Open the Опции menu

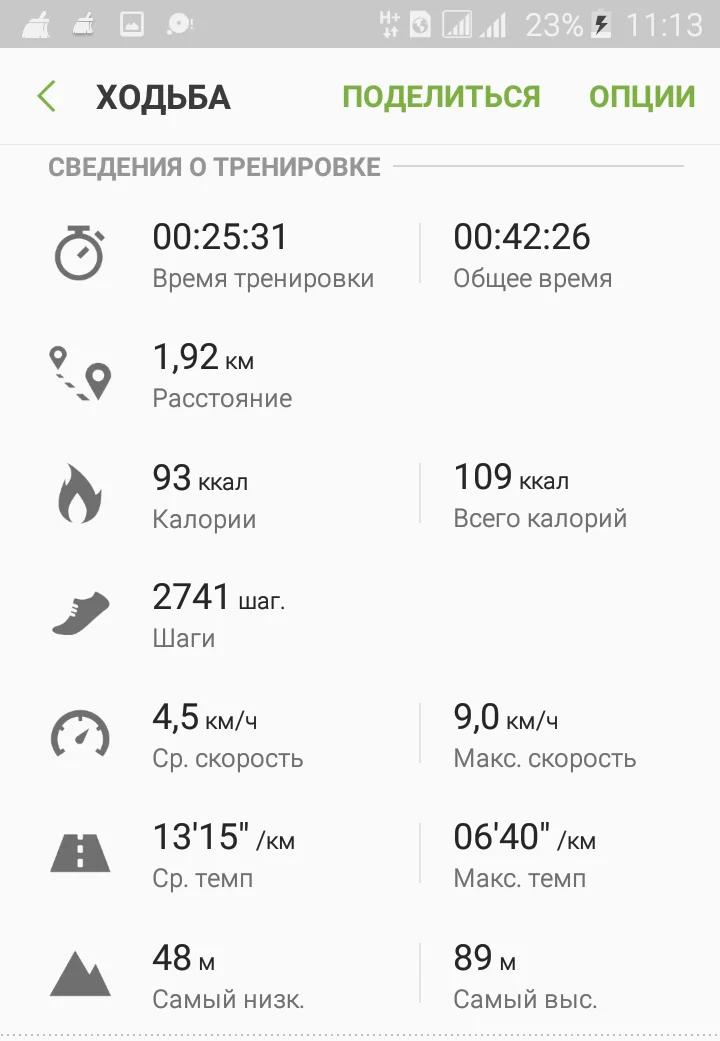point(642,97)
